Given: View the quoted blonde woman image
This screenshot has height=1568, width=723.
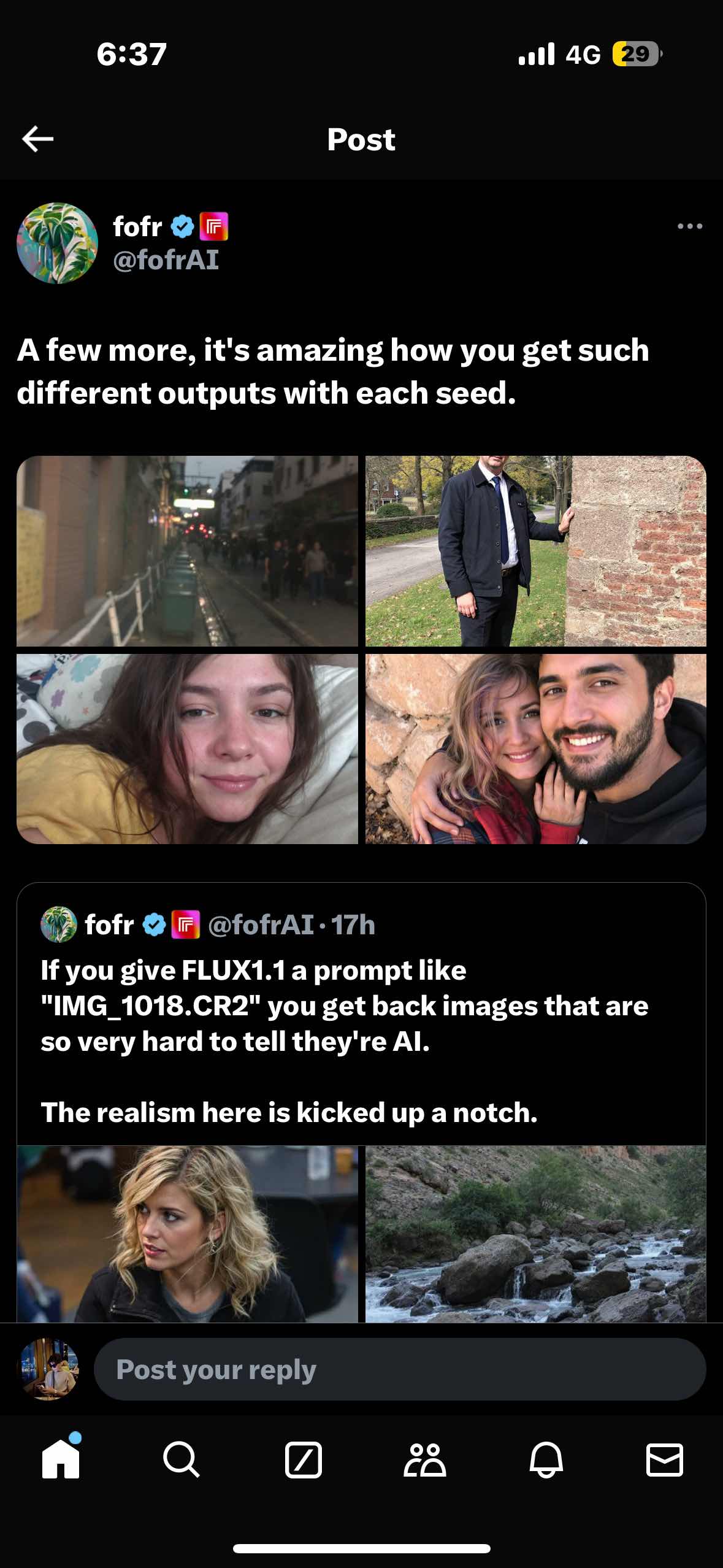Looking at the screenshot, I should click(x=187, y=1233).
